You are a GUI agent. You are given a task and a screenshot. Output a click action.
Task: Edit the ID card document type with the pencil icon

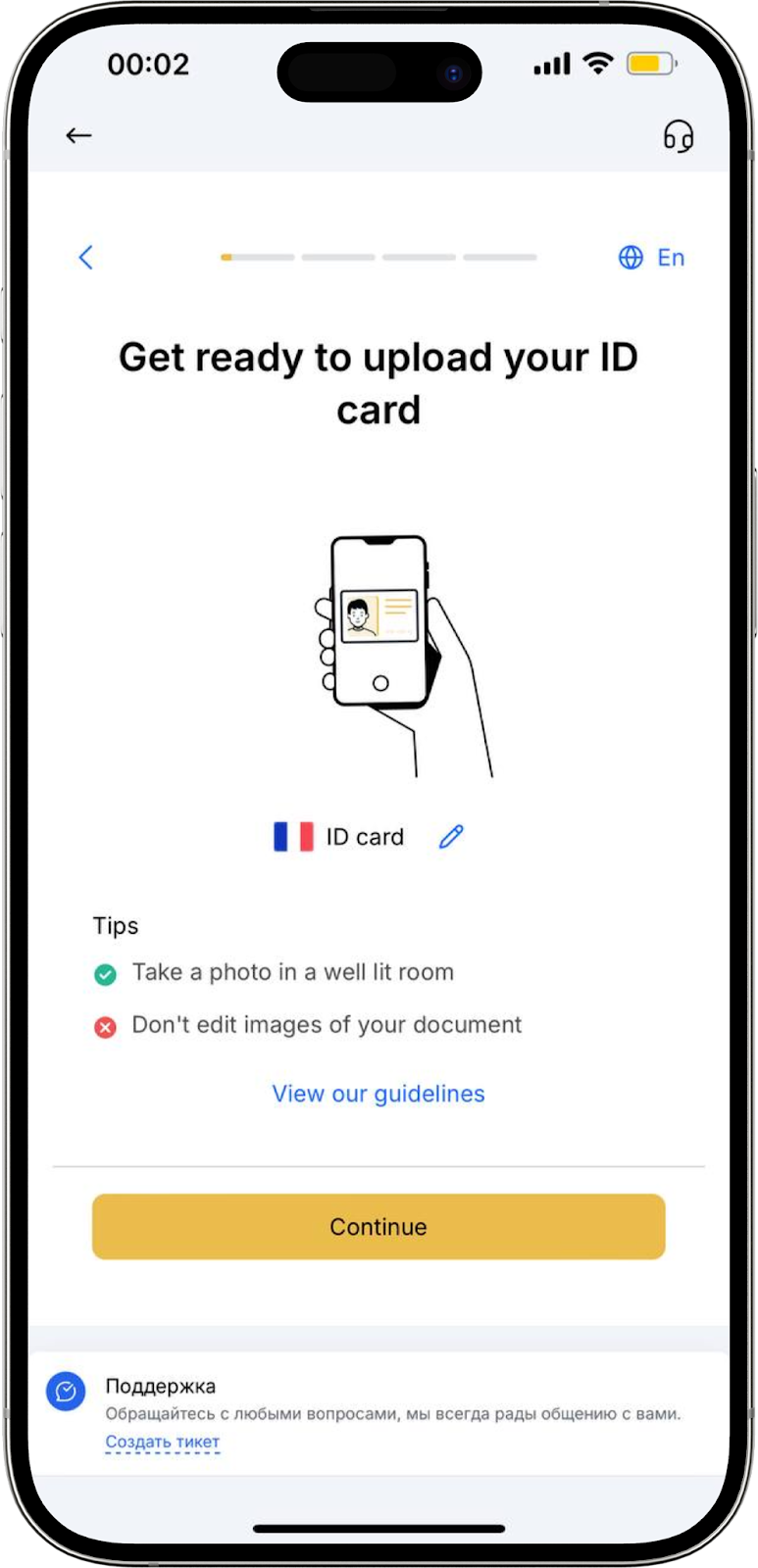tap(451, 836)
